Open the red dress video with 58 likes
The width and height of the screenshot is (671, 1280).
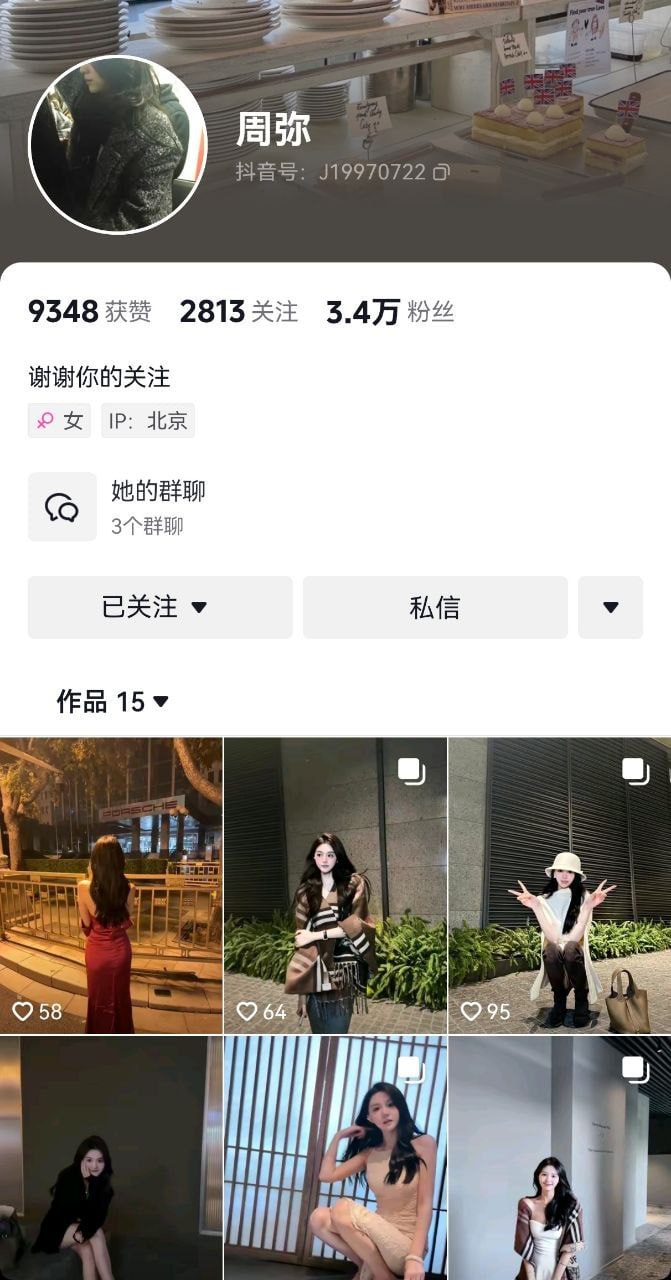coord(111,885)
